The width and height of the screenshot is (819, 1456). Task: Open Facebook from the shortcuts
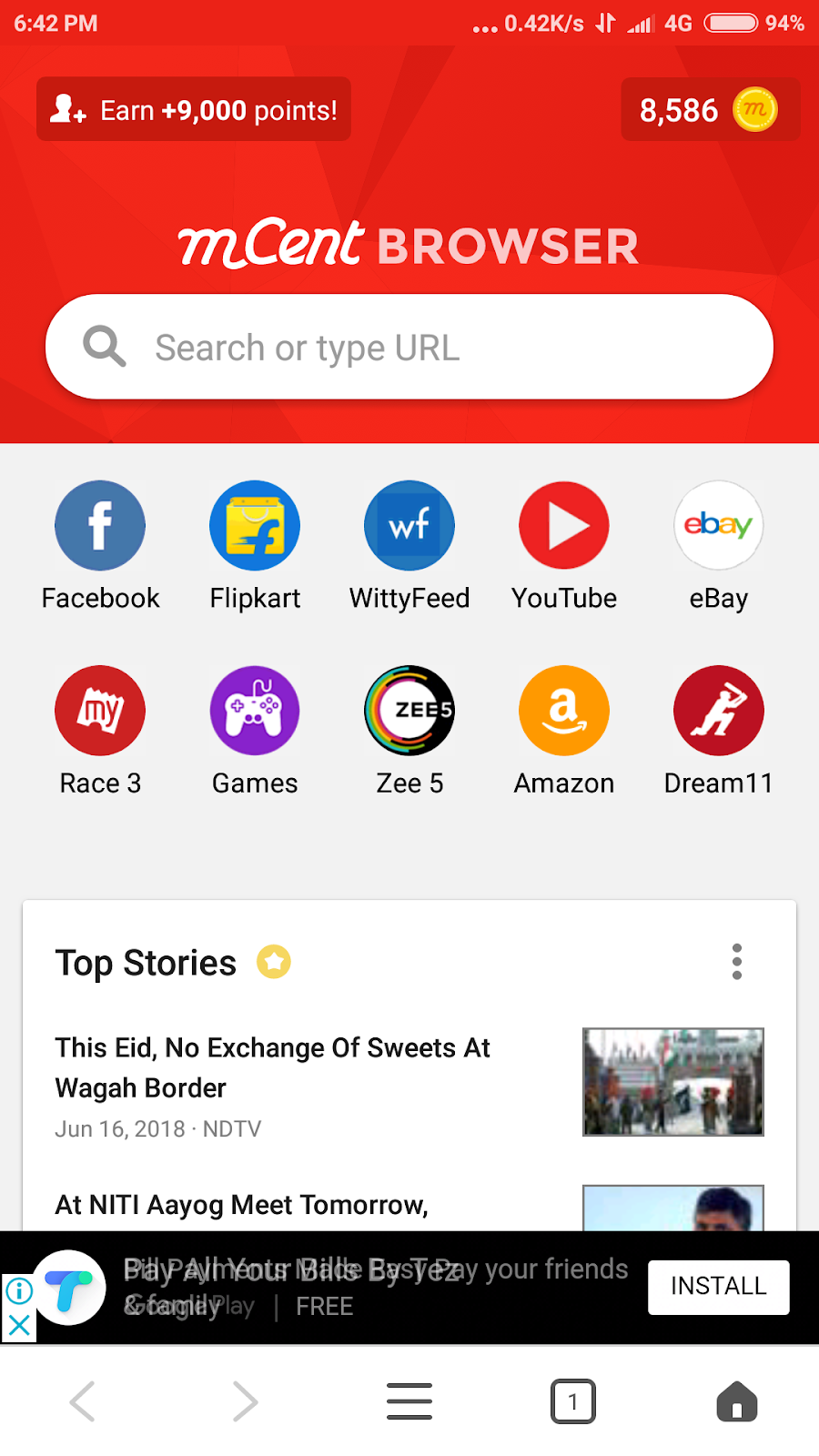click(100, 525)
